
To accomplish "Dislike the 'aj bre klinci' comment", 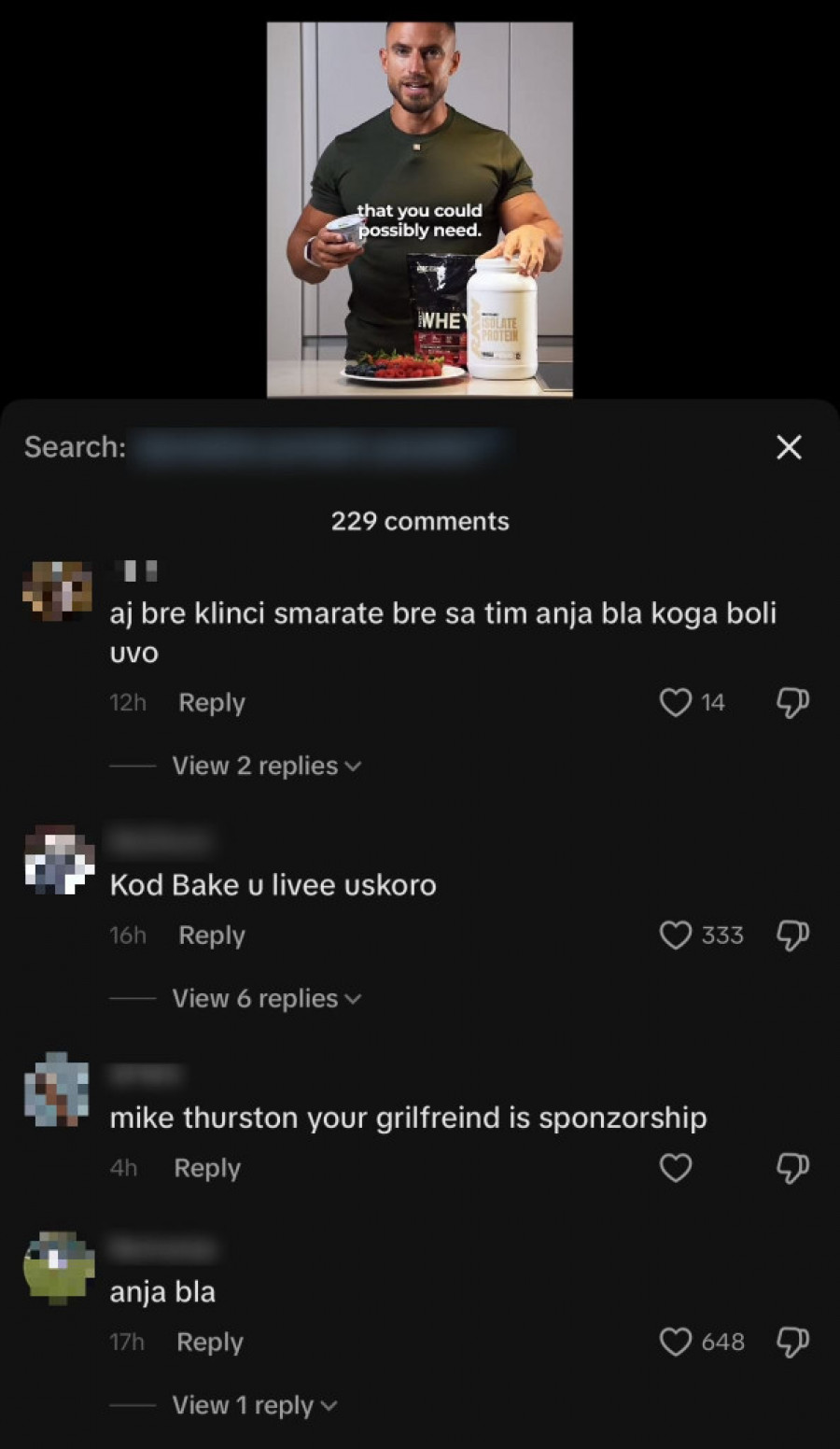I will (x=792, y=702).
